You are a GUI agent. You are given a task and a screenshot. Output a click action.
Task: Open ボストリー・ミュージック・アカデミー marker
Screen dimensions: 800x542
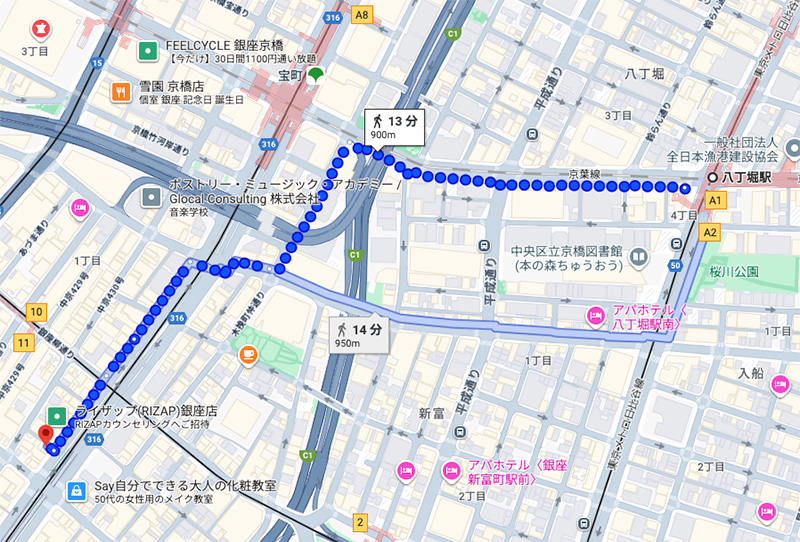(150, 194)
